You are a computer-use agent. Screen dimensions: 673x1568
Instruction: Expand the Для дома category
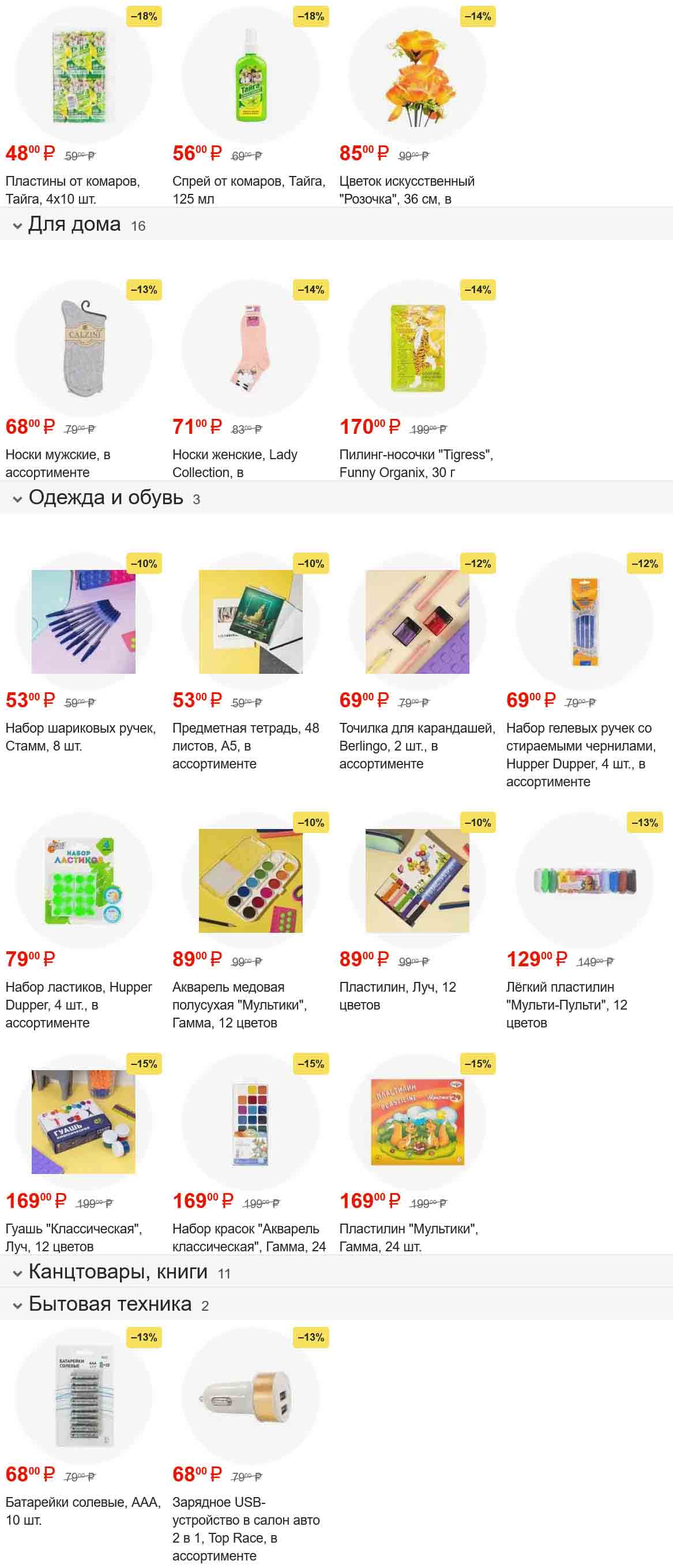click(74, 224)
